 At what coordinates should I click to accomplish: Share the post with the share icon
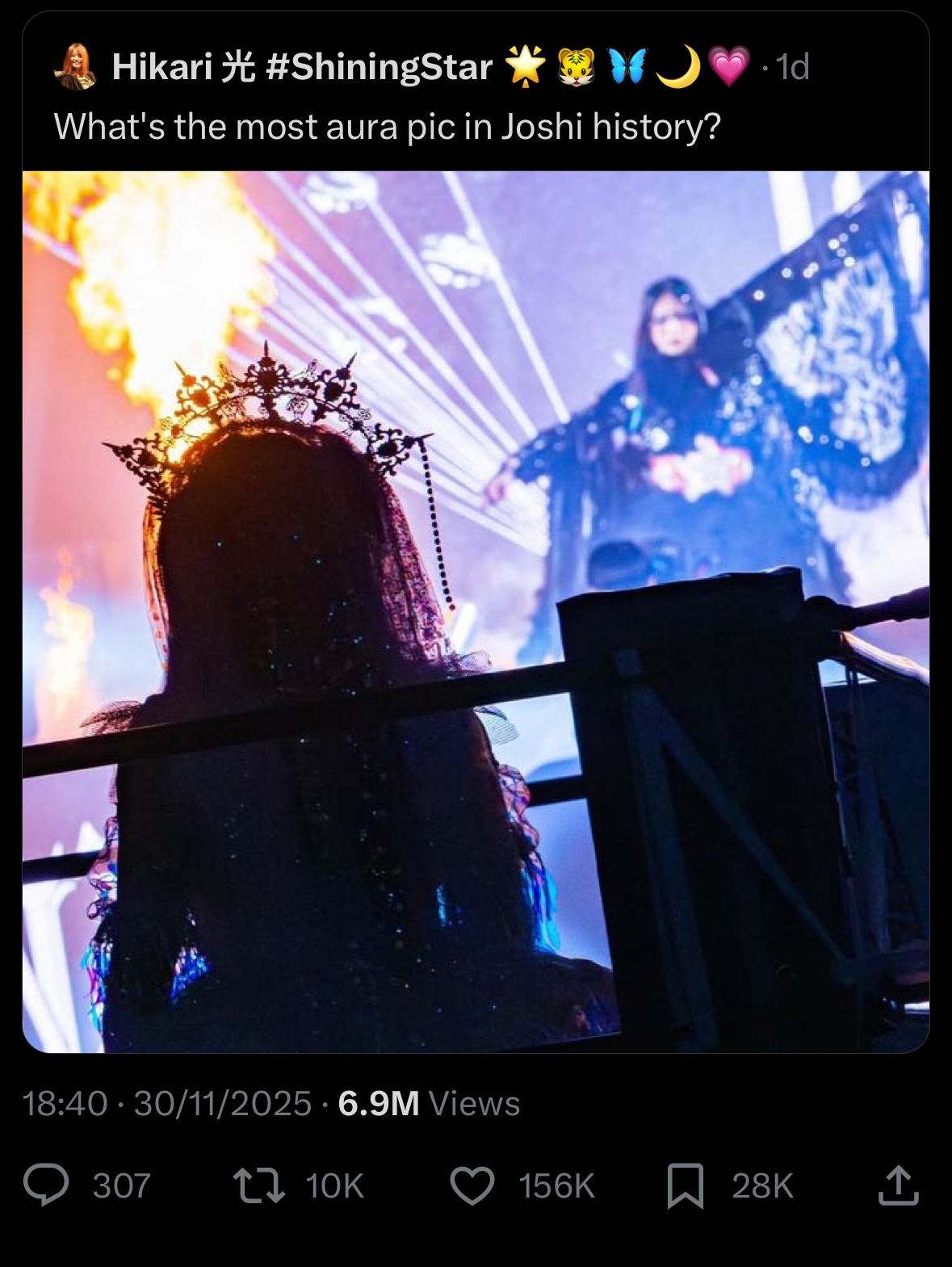pos(899,1185)
